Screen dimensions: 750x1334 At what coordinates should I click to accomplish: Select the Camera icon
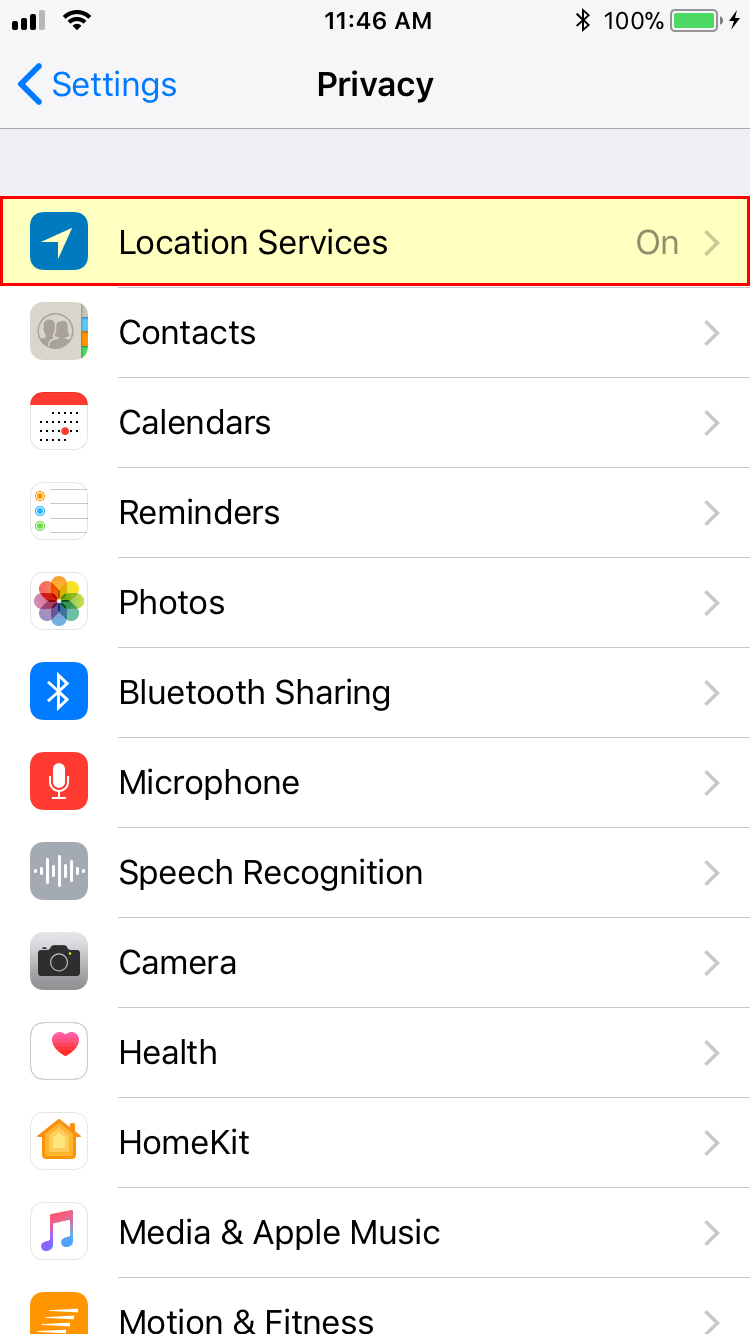coord(59,961)
